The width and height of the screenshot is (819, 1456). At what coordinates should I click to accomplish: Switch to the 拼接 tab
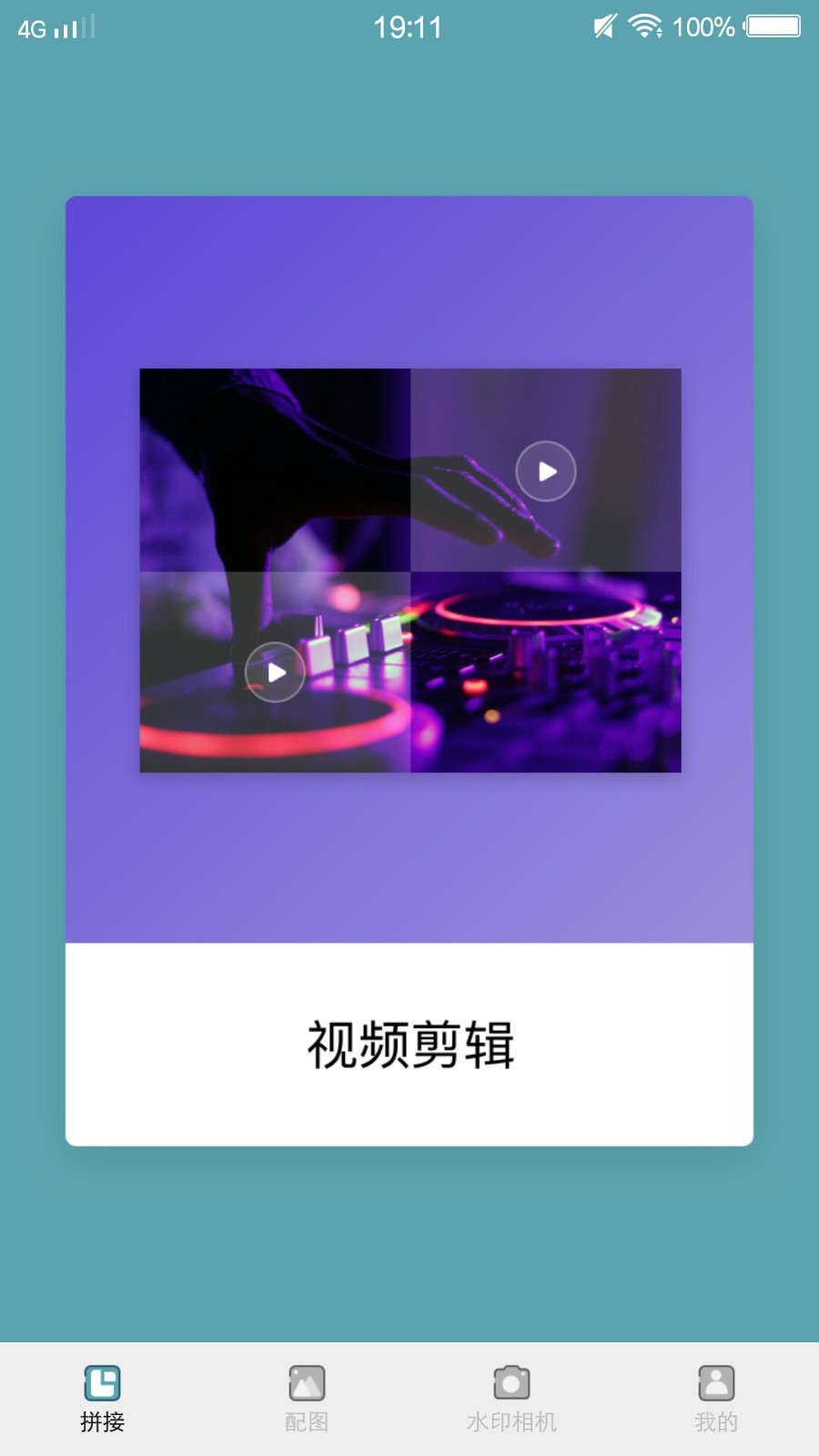102,1399
